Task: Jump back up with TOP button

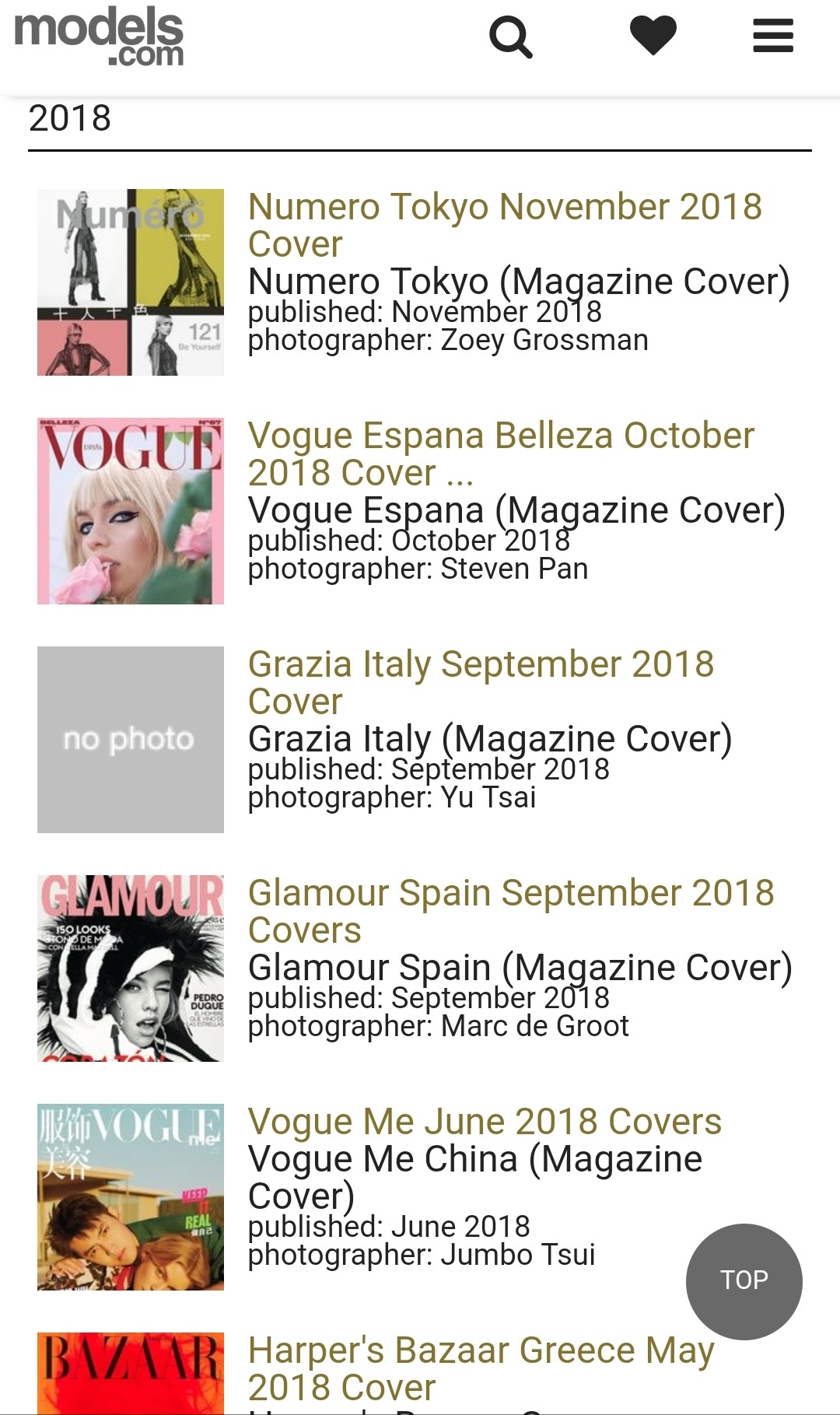Action: point(744,1282)
